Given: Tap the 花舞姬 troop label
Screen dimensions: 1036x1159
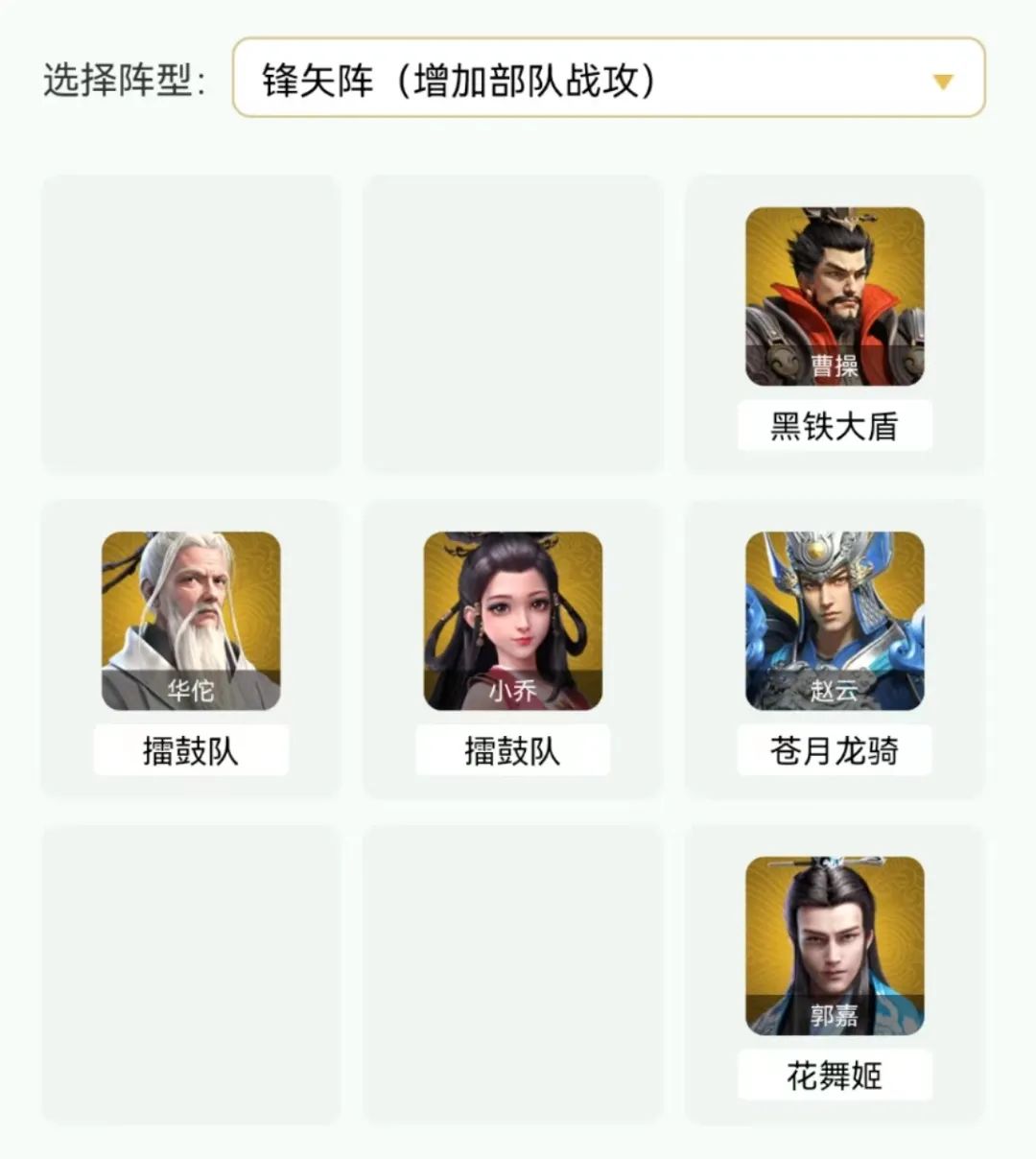Looking at the screenshot, I should point(835,1076).
